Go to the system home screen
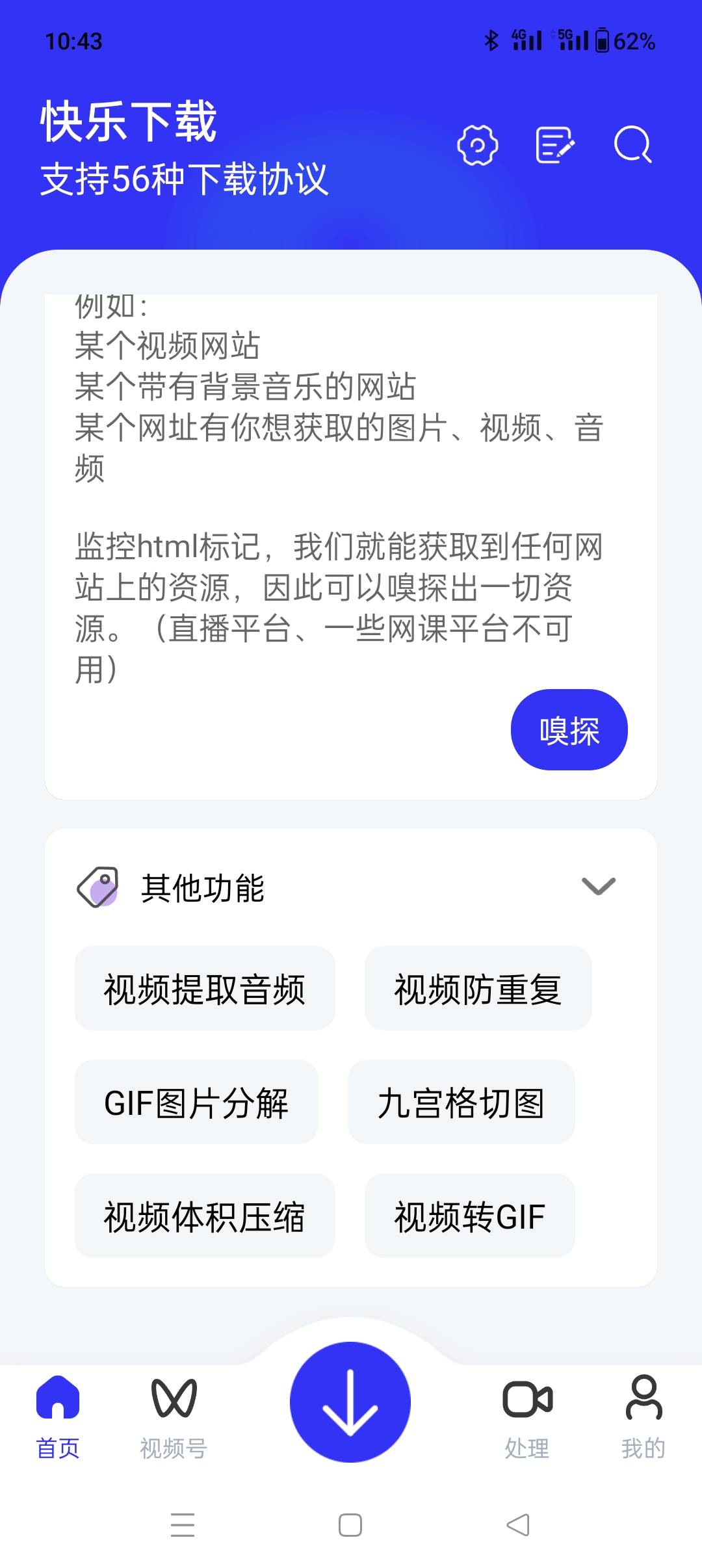702x1568 pixels. click(350, 1524)
